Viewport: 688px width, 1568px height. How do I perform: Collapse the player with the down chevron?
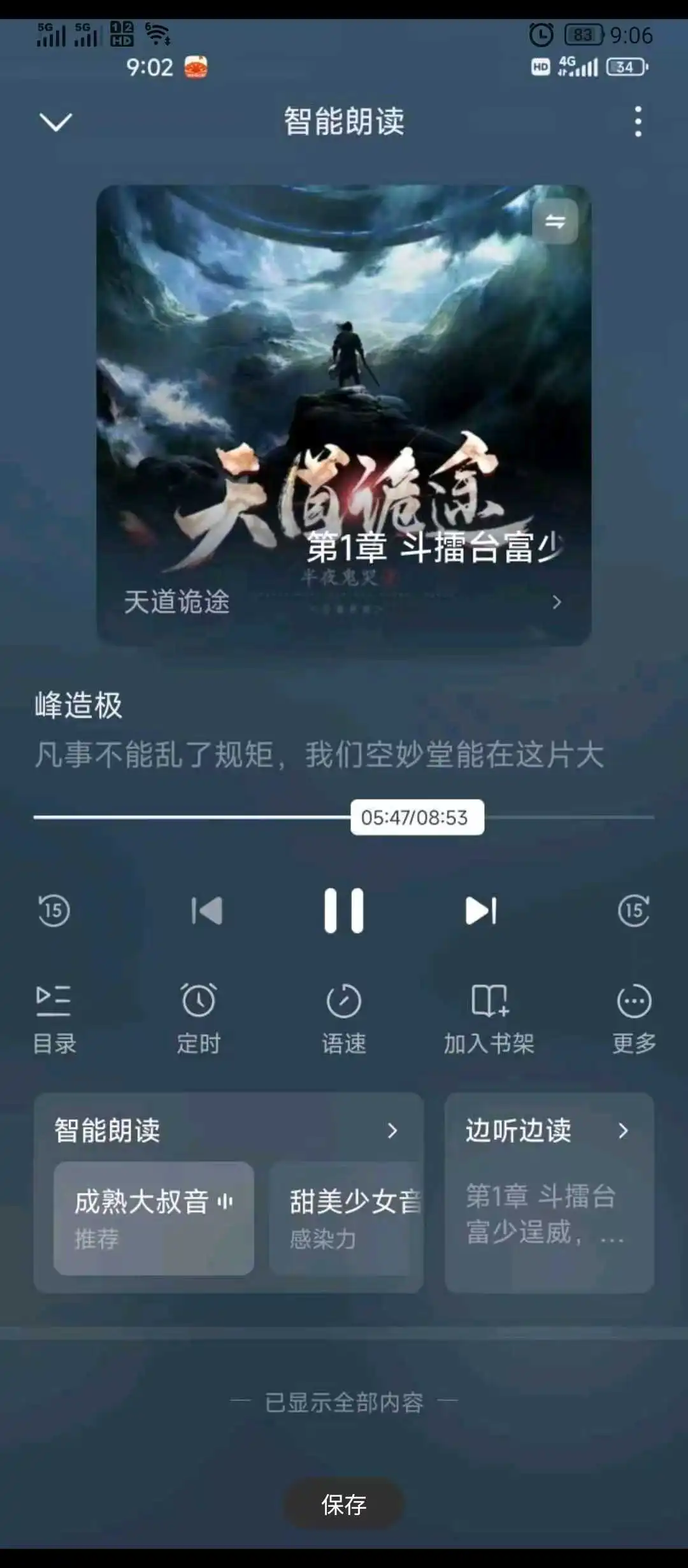(56, 121)
